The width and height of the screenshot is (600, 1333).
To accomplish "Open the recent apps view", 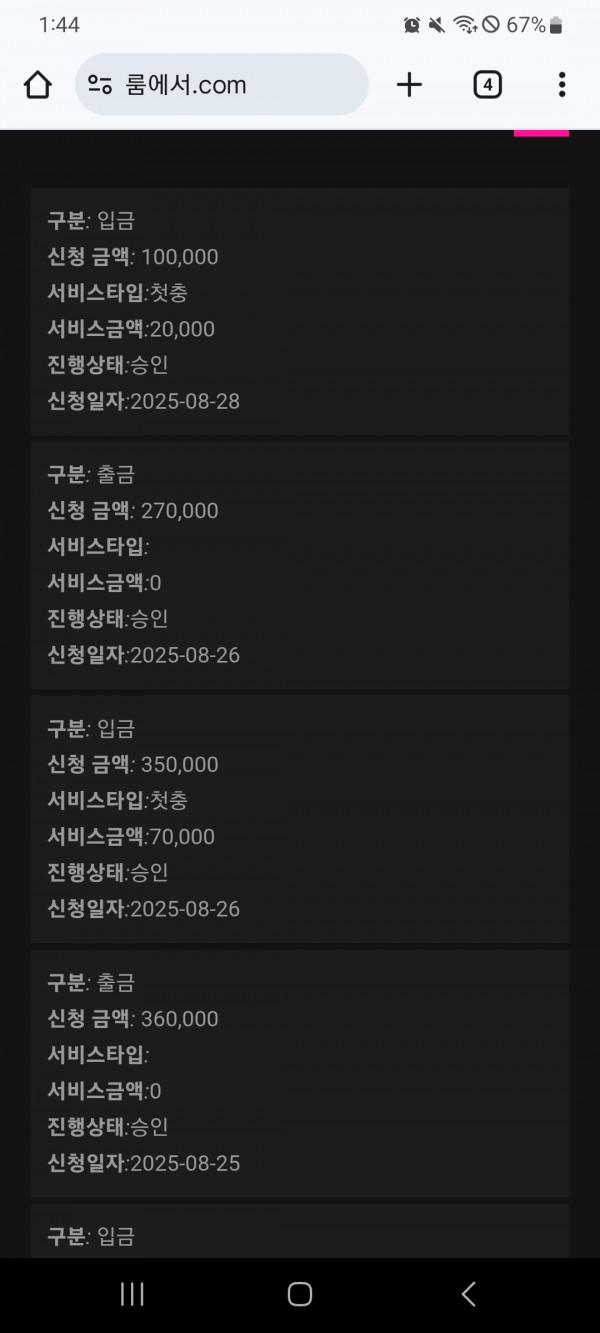I will click(132, 1294).
